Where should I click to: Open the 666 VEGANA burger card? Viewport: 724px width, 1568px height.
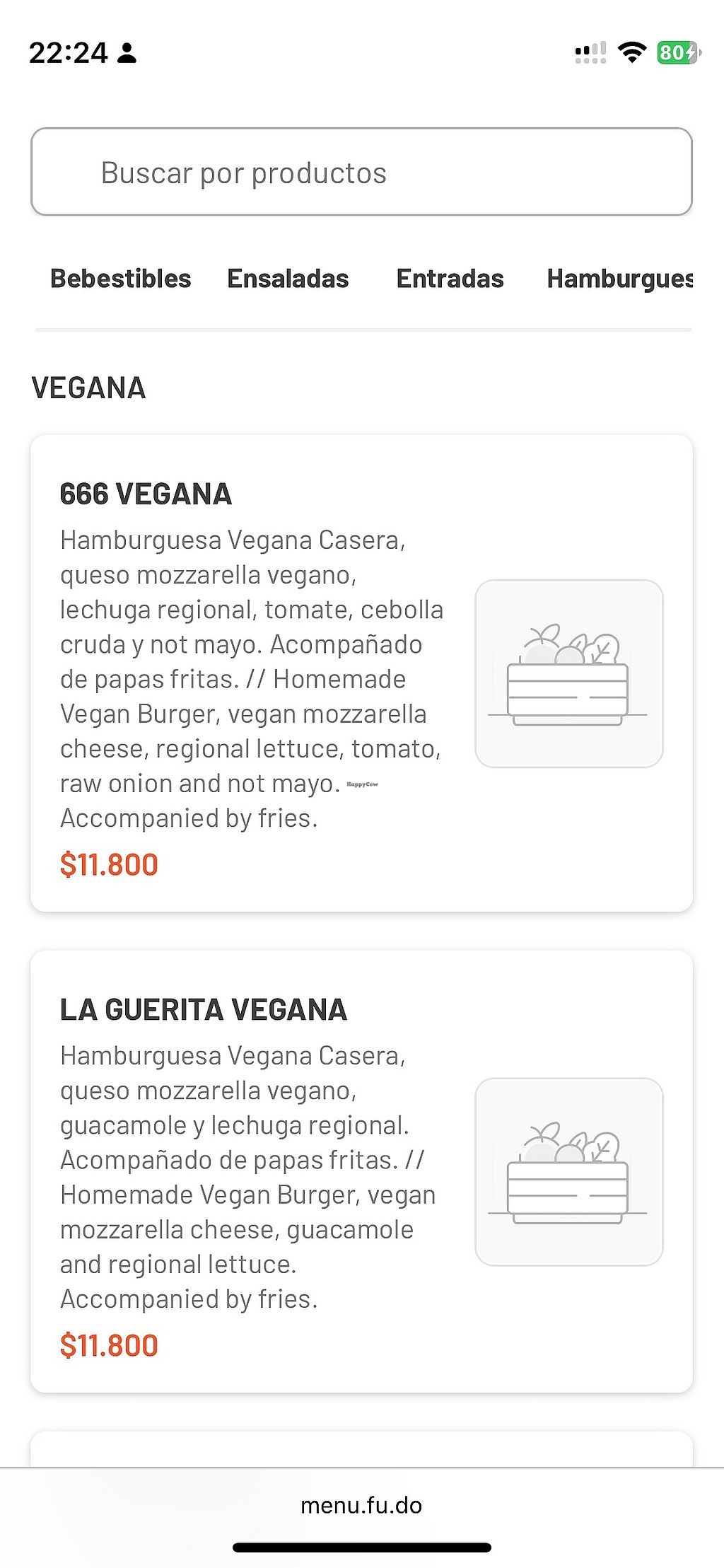[x=361, y=673]
